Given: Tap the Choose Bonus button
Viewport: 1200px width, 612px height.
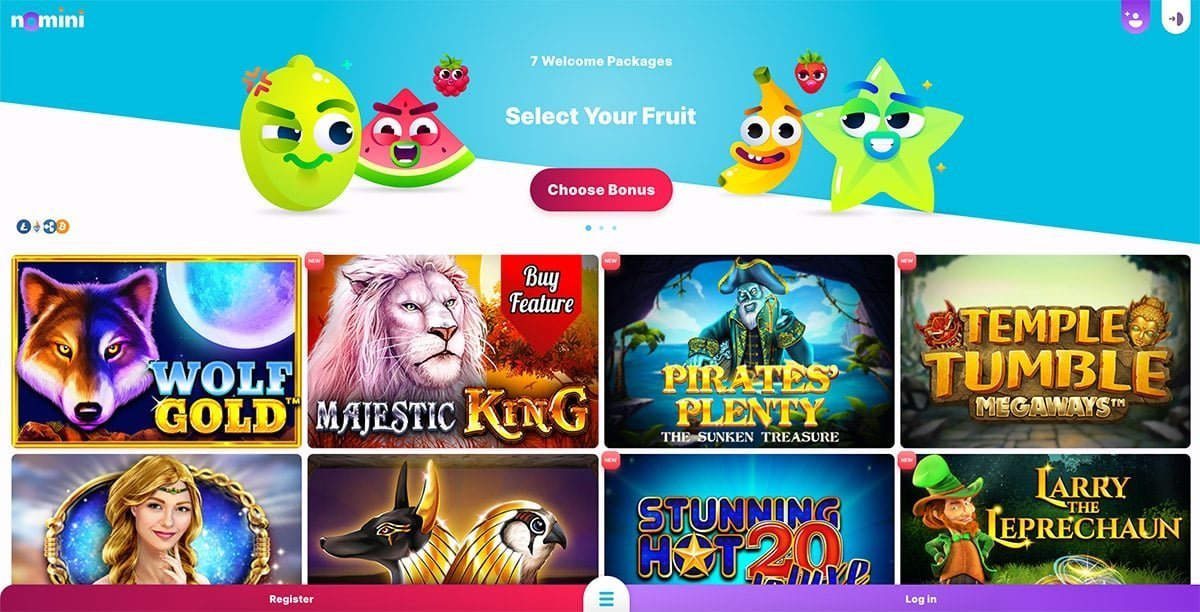Looking at the screenshot, I should (x=601, y=190).
